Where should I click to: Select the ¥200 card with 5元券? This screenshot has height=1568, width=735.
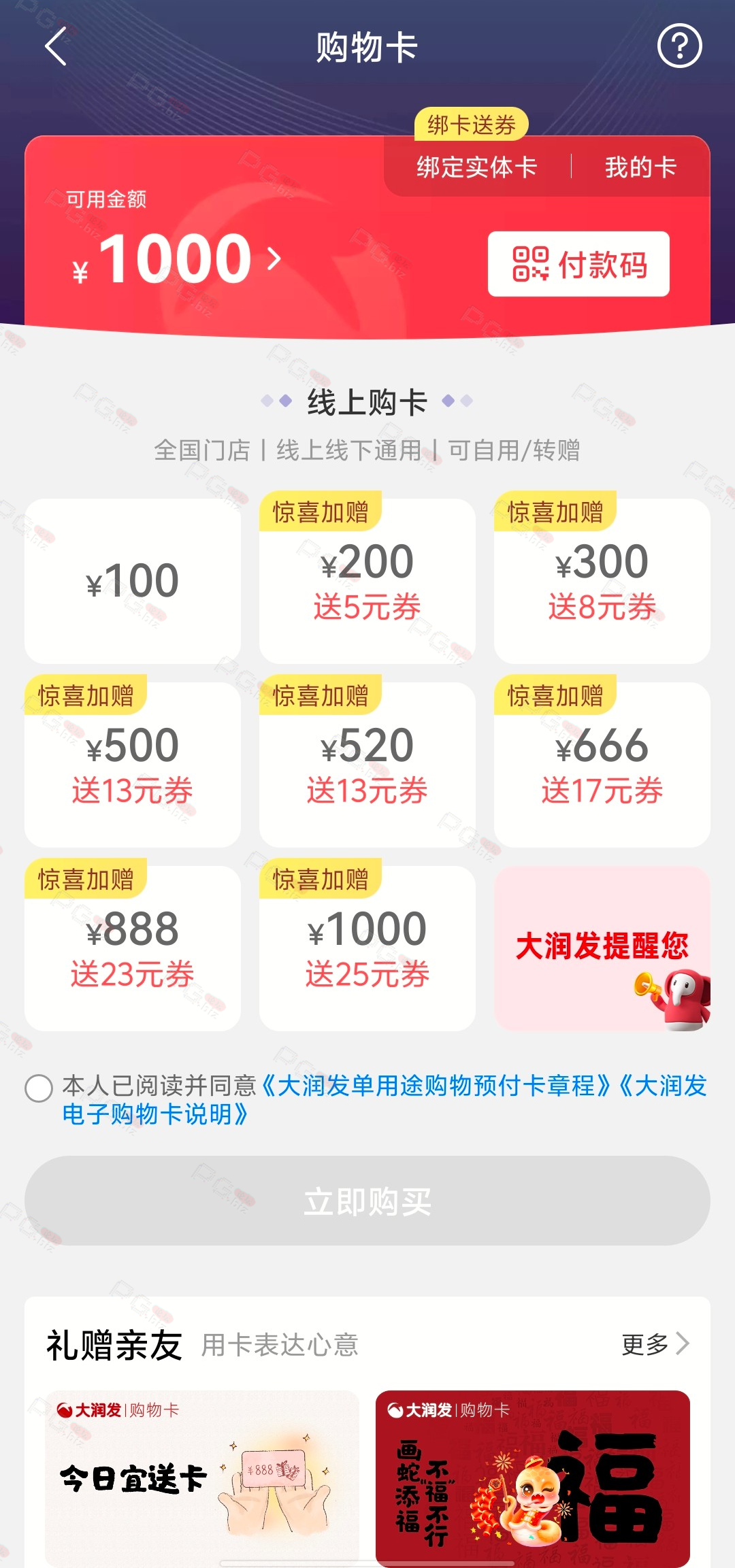(x=367, y=581)
